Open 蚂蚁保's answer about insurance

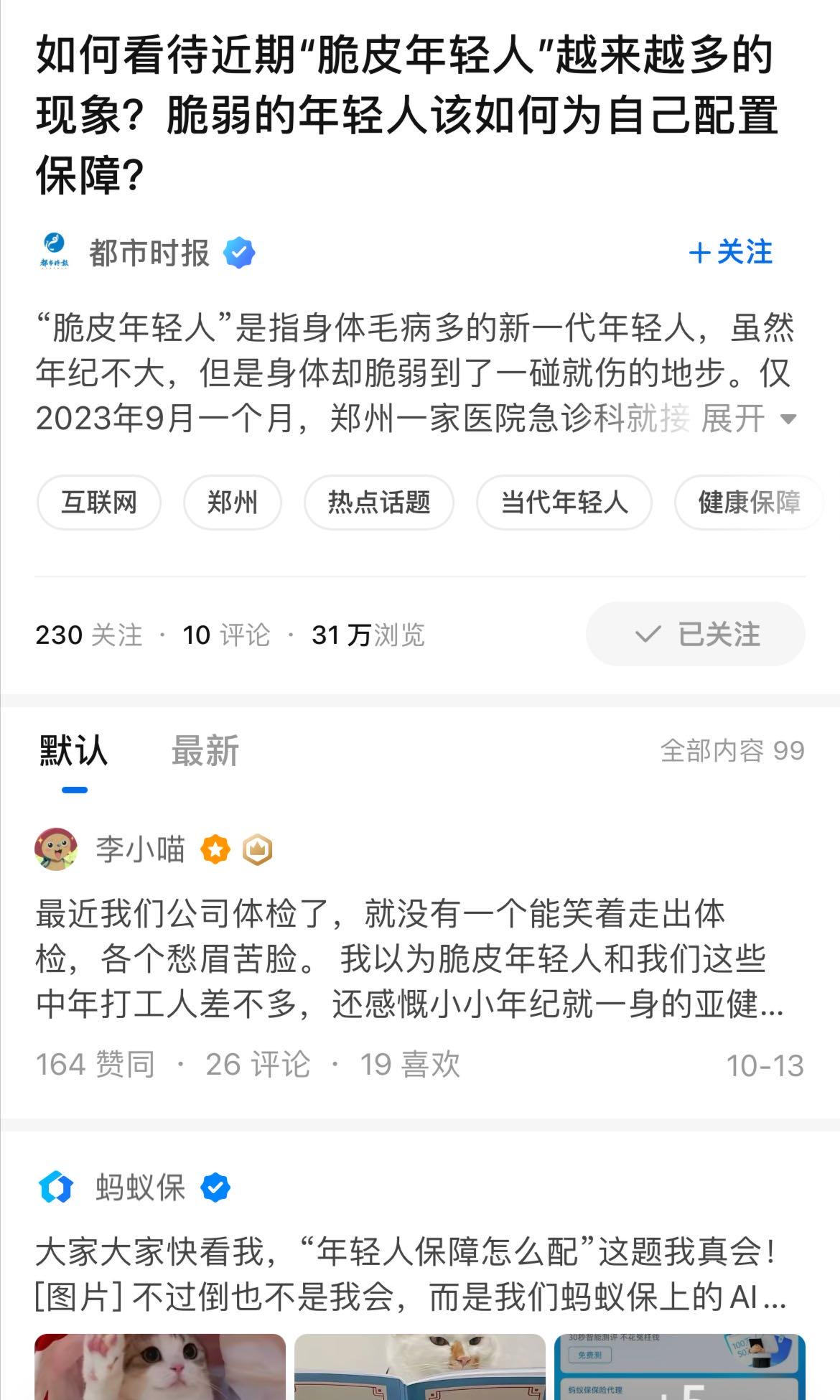(x=409, y=1274)
